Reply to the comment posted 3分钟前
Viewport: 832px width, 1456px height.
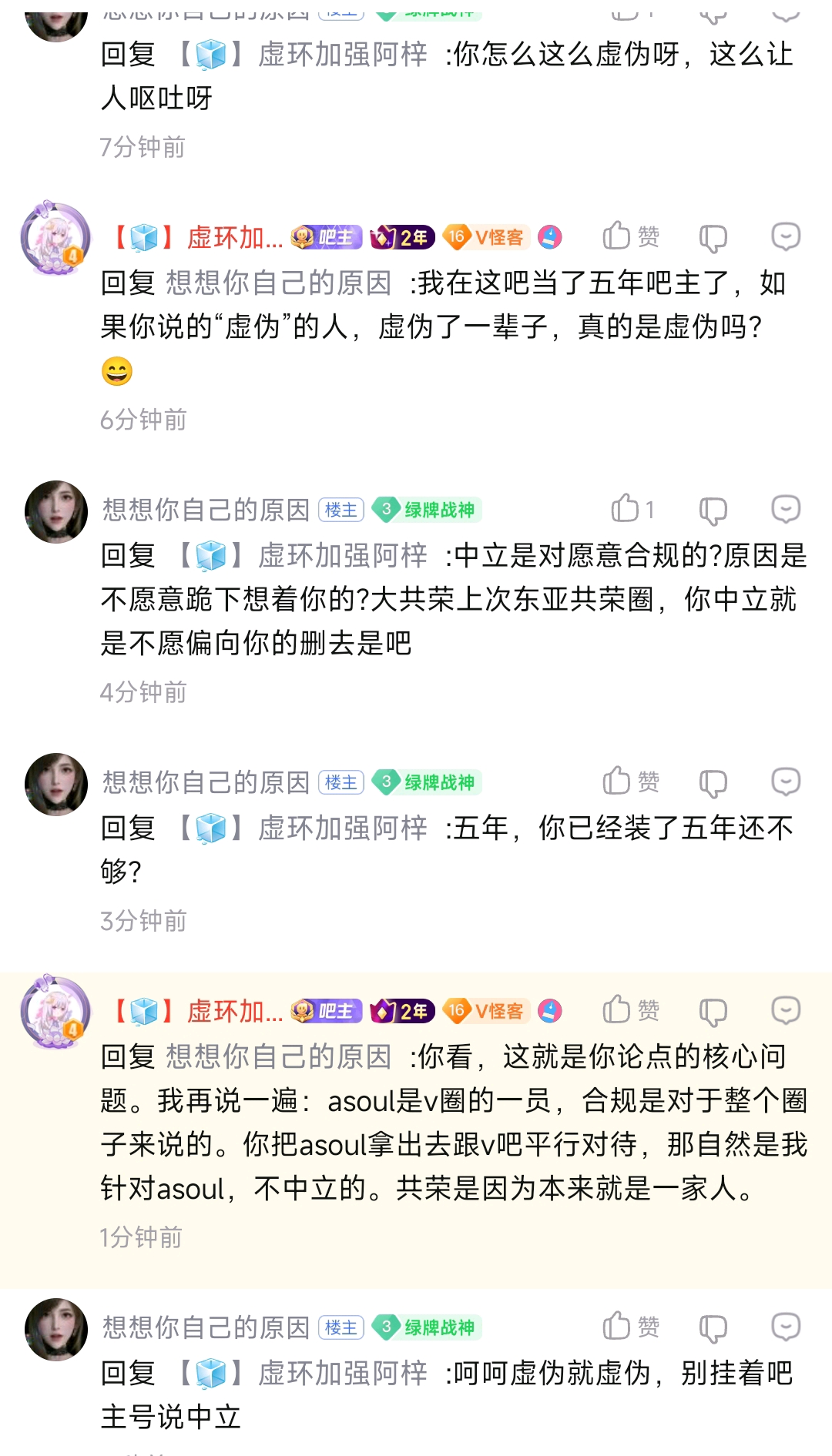click(x=785, y=782)
